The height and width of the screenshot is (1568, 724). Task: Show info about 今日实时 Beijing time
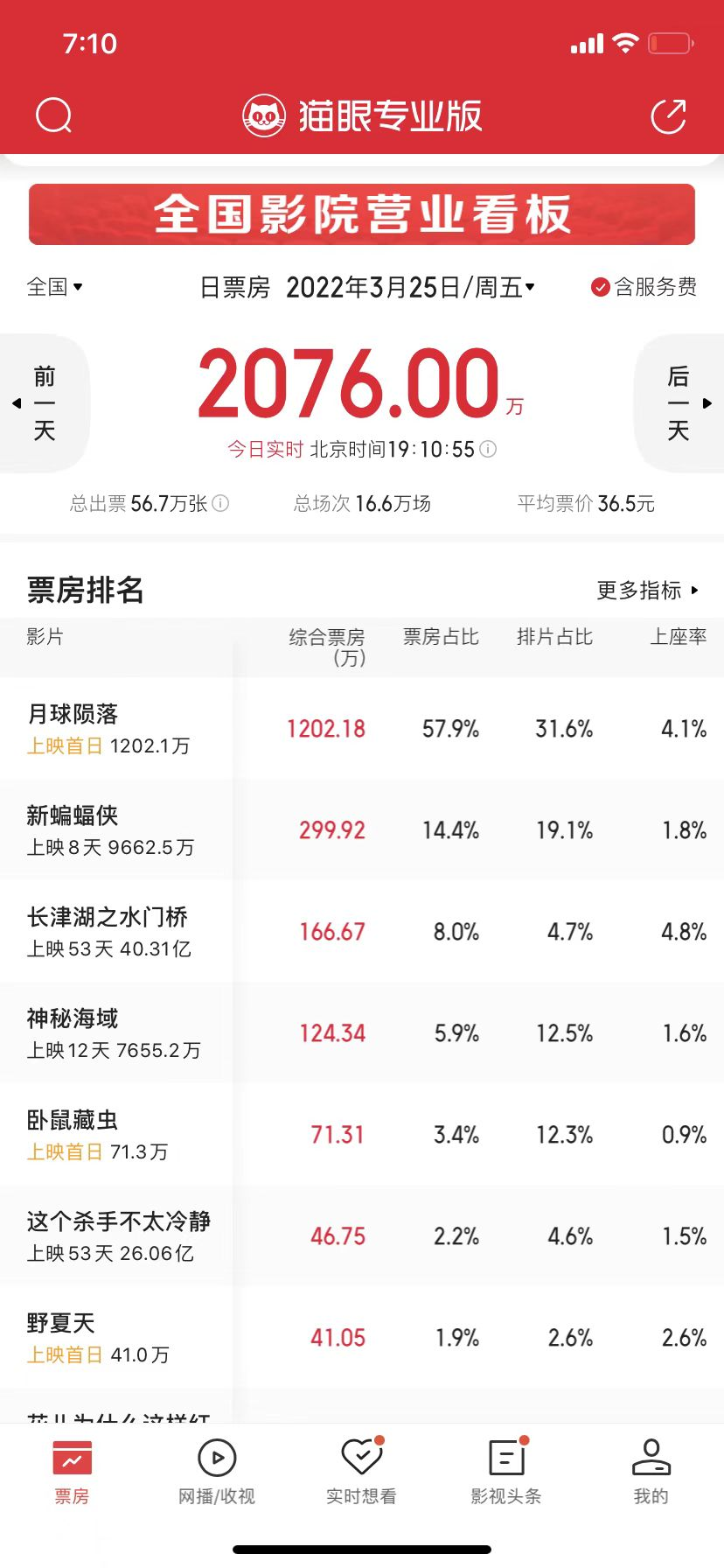[x=489, y=450]
